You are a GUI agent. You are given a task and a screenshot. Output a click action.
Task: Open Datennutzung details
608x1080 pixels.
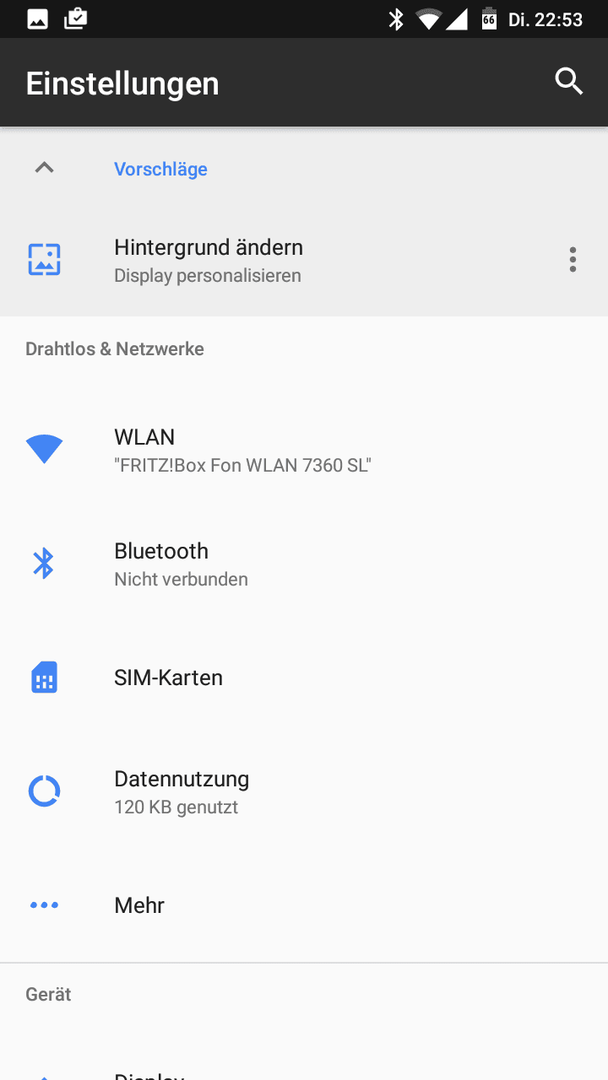click(304, 791)
